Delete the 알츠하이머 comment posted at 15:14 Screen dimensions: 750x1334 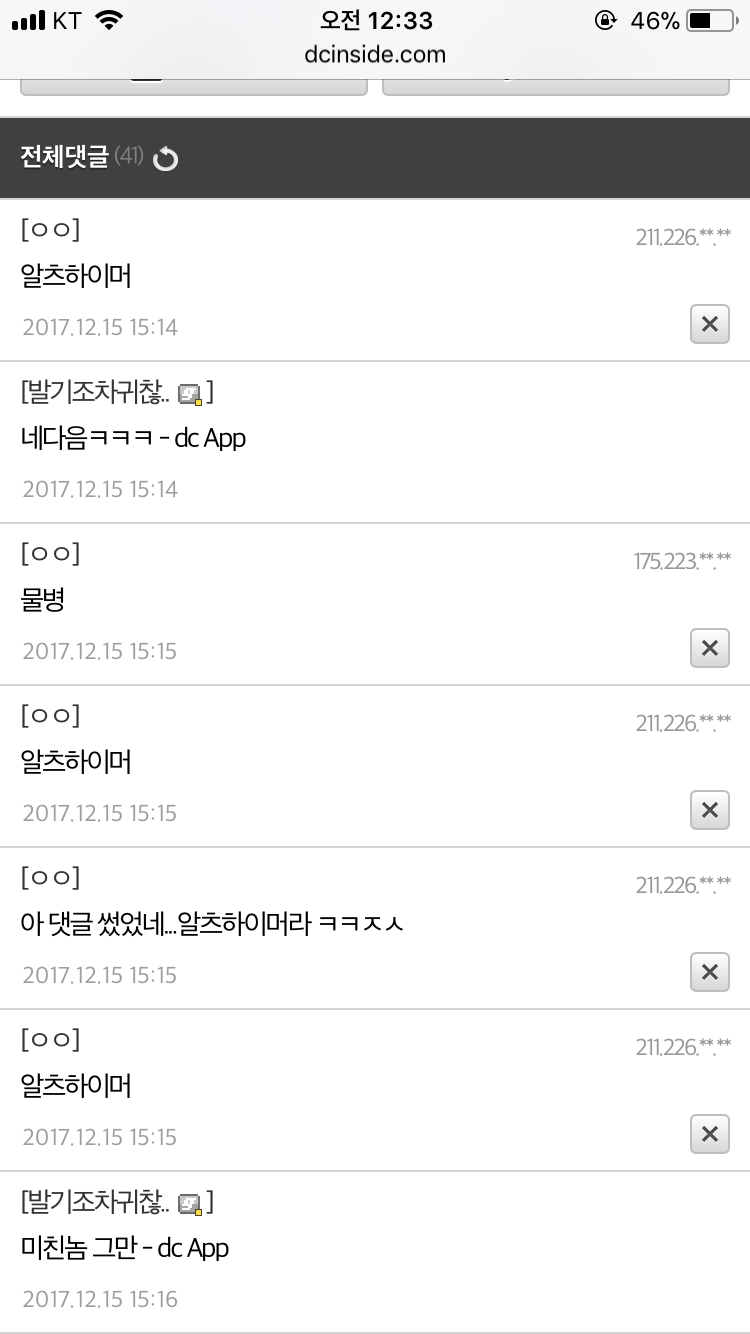tap(709, 324)
